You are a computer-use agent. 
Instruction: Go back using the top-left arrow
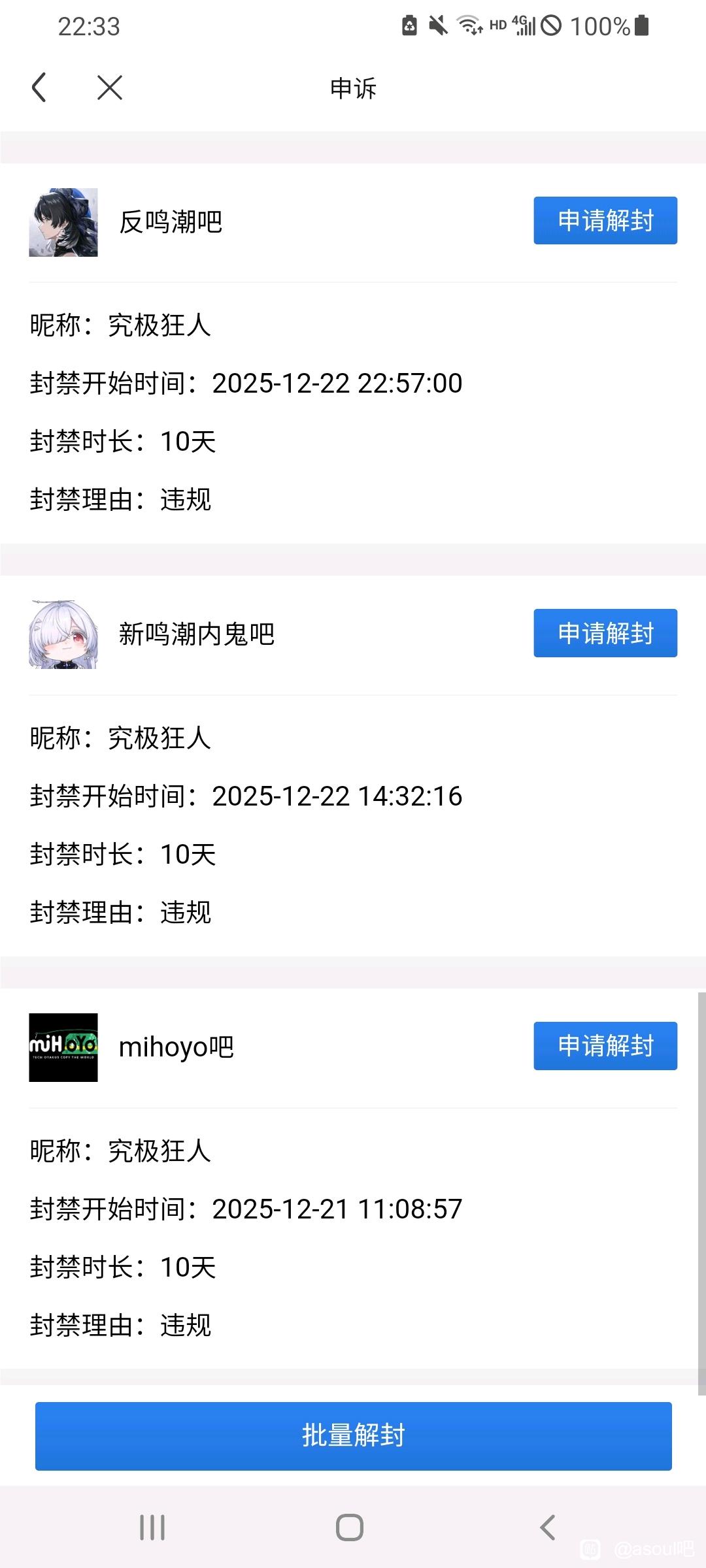tap(39, 88)
